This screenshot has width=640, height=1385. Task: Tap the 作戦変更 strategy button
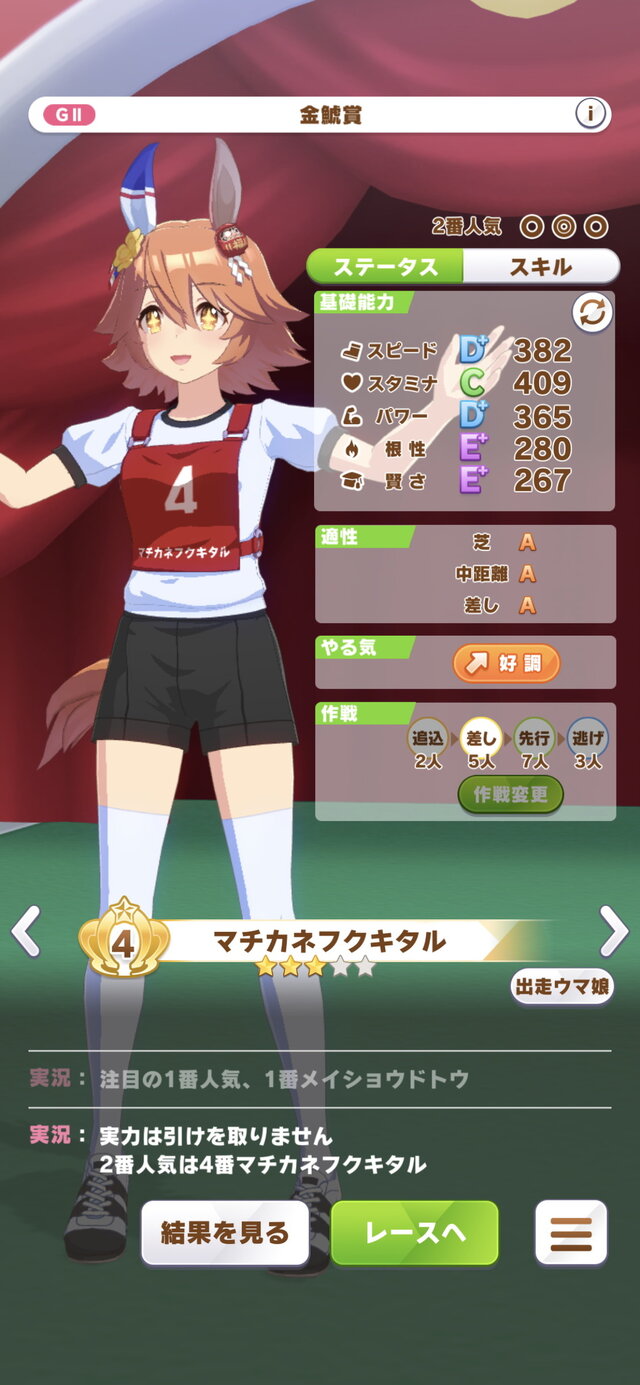coord(511,795)
